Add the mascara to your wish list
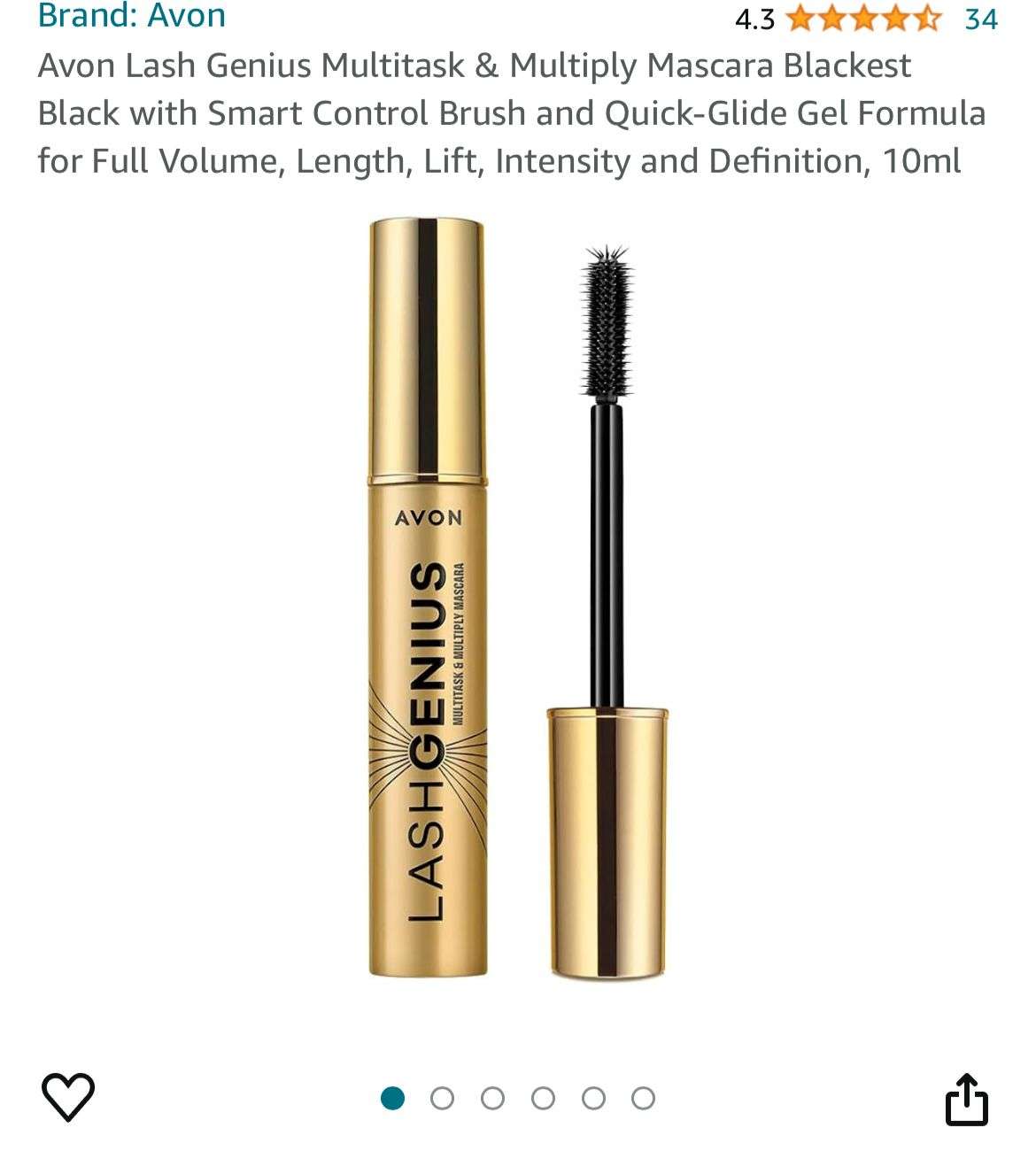 pyautogui.click(x=68, y=1097)
